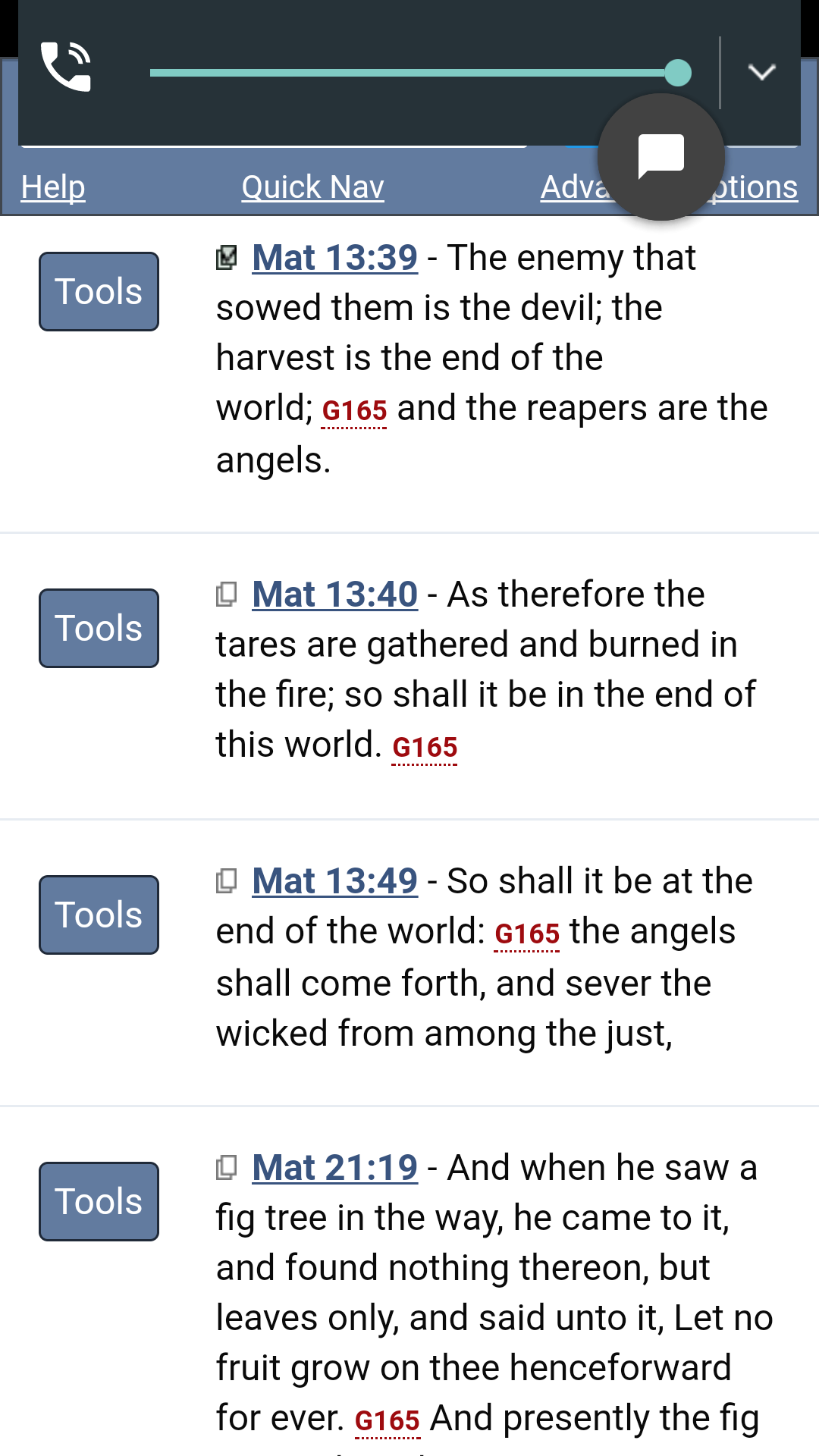Select the copy checkbox for Mat 13:49
This screenshot has width=819, height=1456.
[226, 881]
